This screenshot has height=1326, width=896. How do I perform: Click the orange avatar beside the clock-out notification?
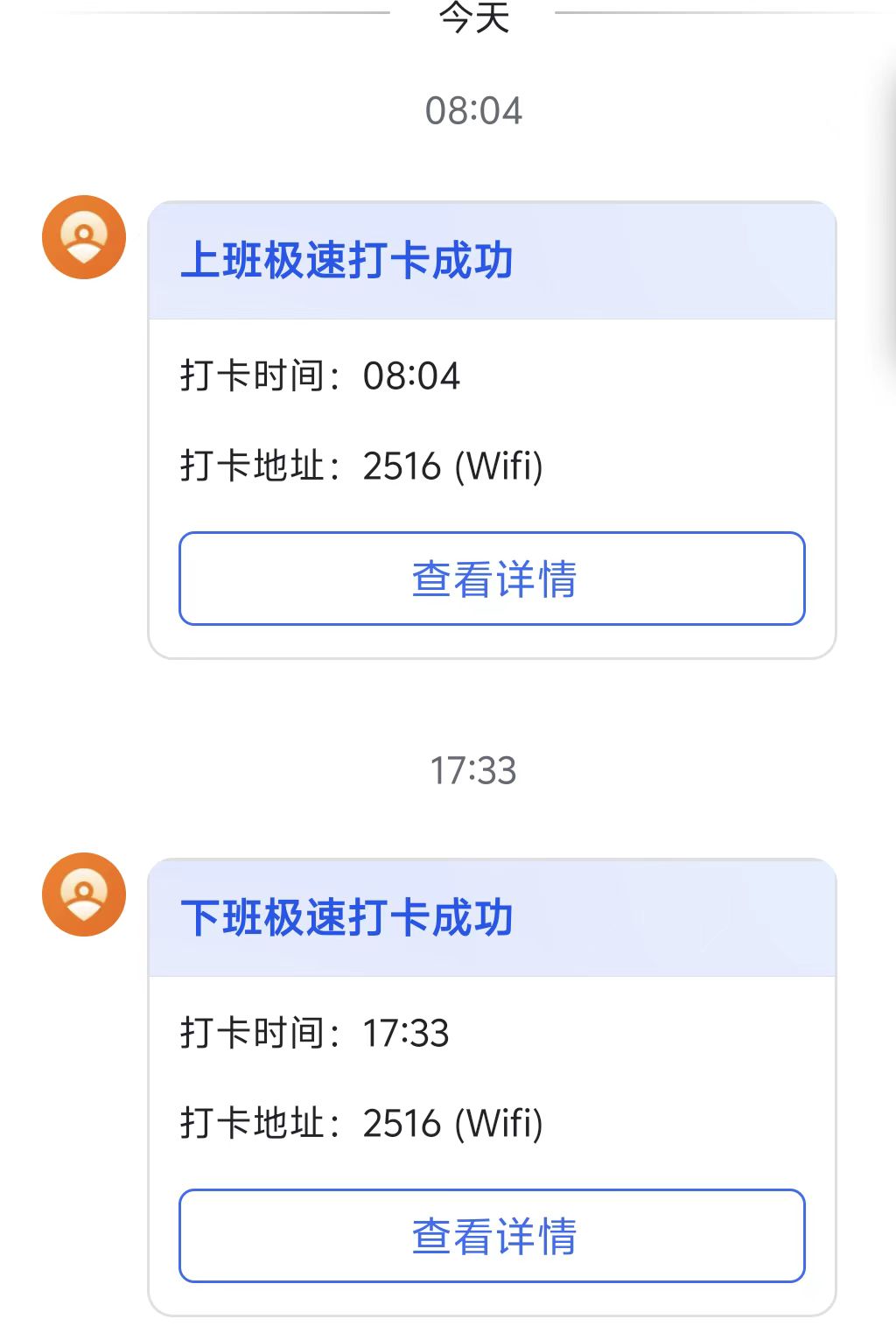(85, 893)
